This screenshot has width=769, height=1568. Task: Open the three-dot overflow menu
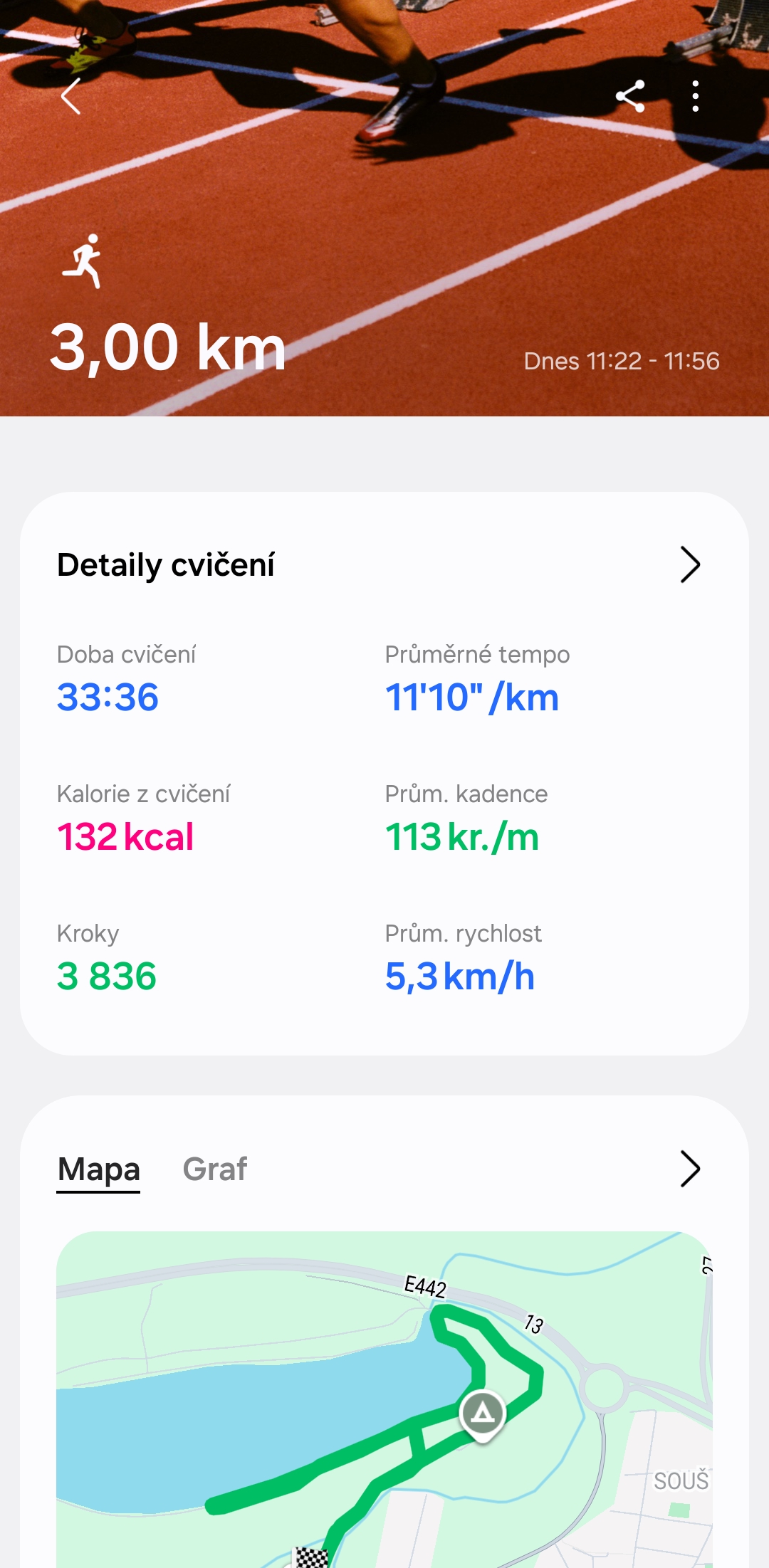(x=696, y=96)
